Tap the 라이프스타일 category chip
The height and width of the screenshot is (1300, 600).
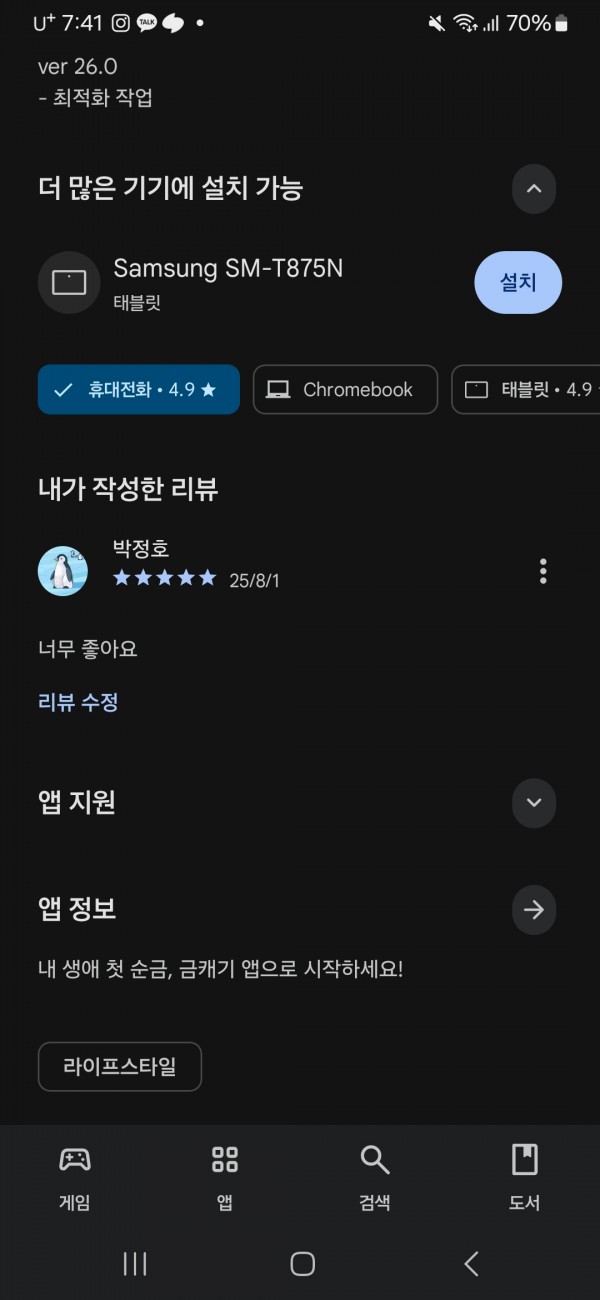pos(120,1066)
